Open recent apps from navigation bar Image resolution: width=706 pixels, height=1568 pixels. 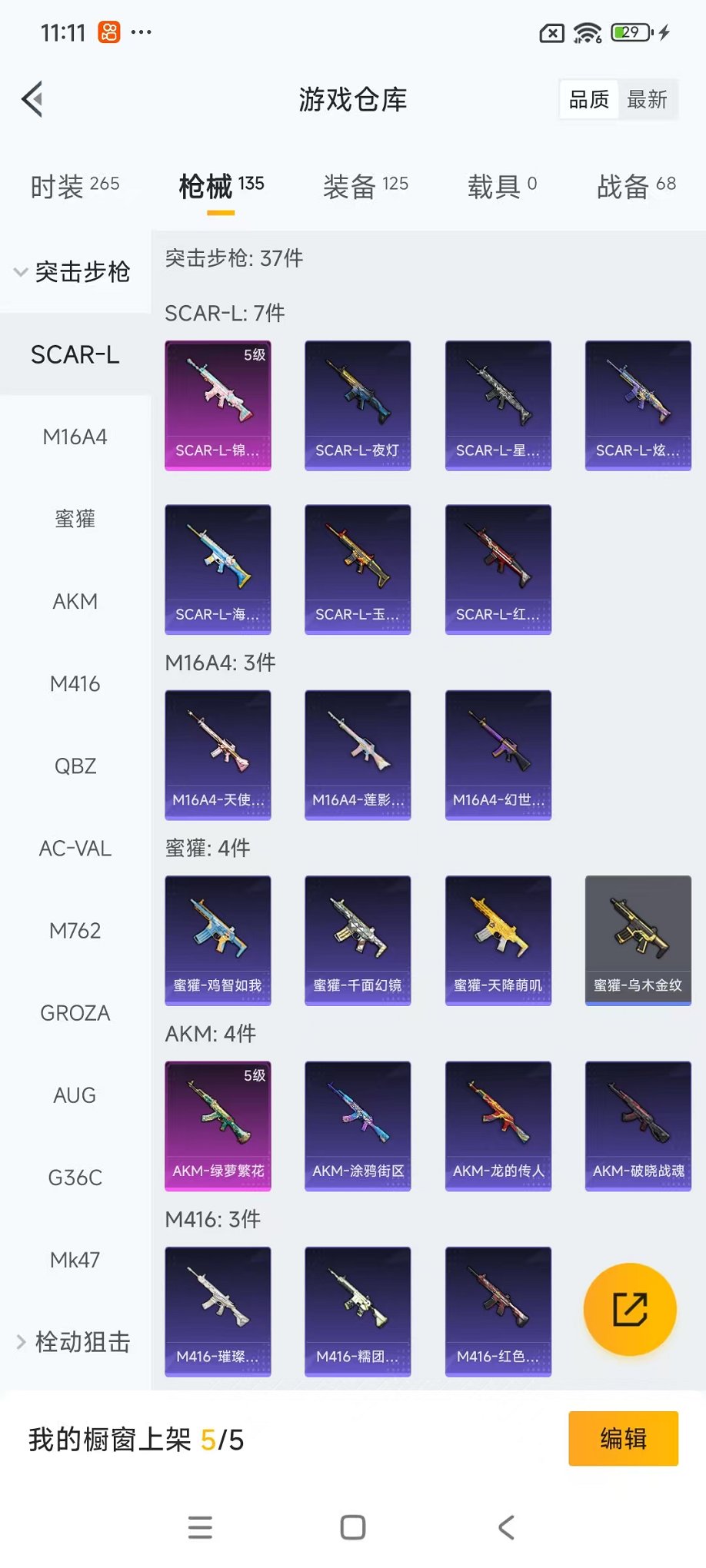200,1527
